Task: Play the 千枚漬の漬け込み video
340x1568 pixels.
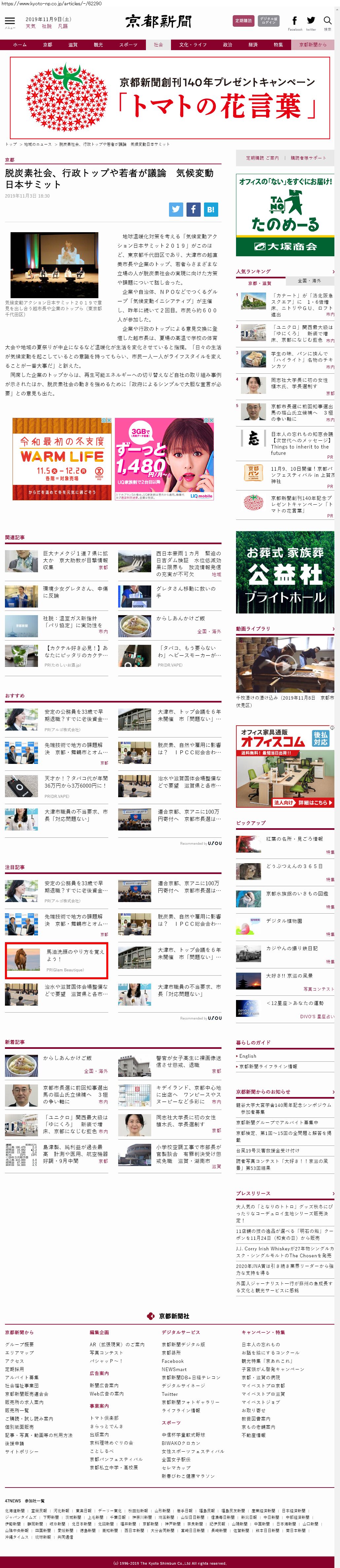Action: click(x=285, y=665)
